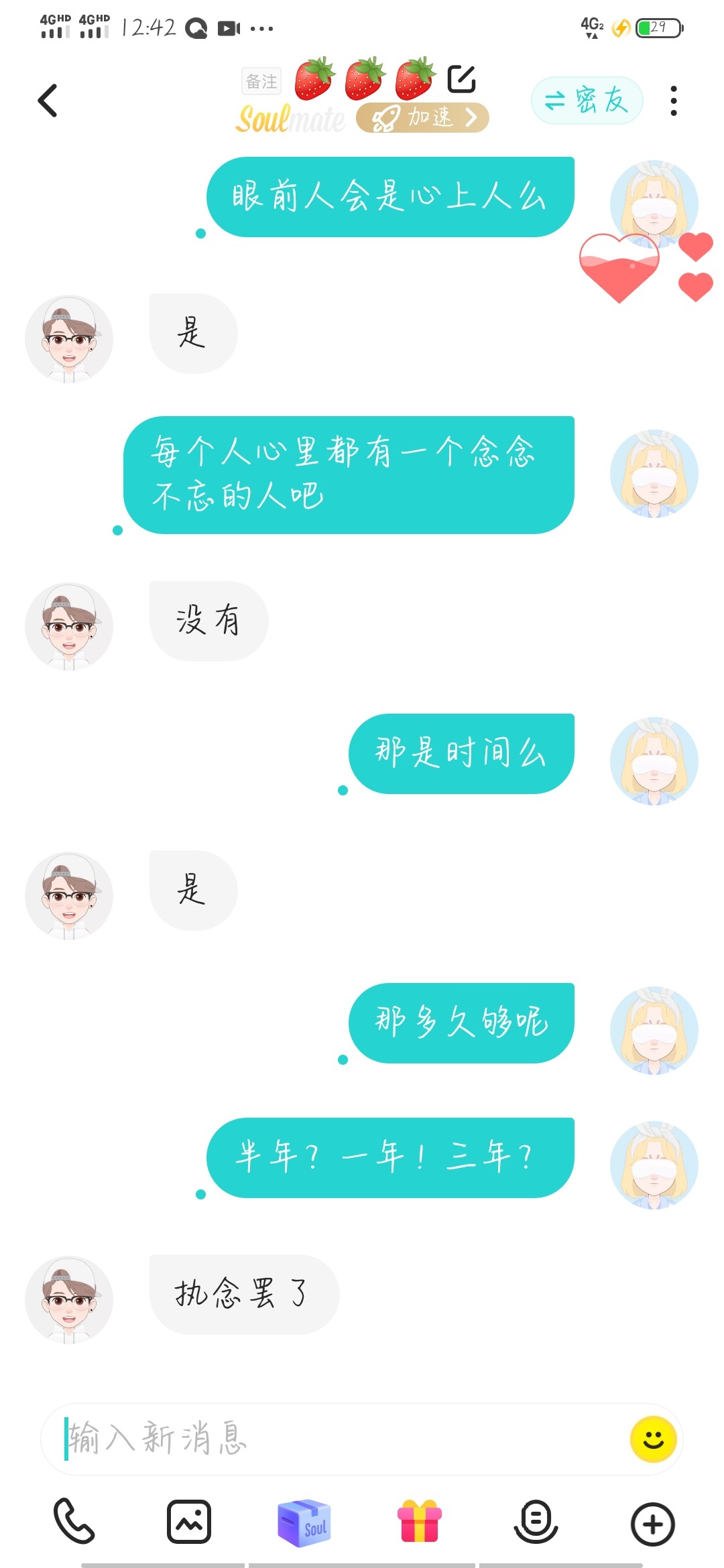Open the emoji picker
This screenshot has height=1568, width=724.
coord(653,1439)
